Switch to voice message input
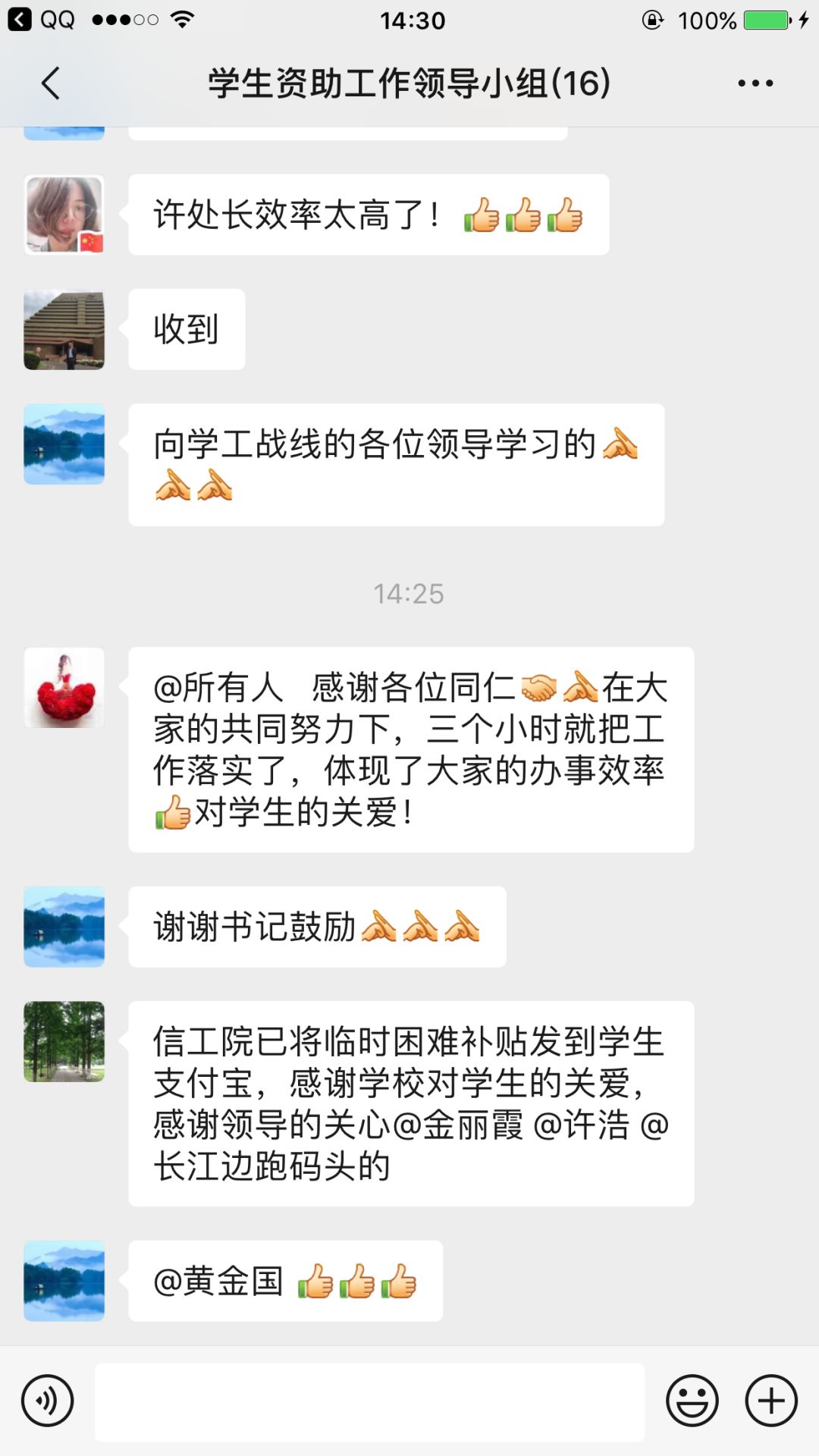 (x=48, y=1401)
